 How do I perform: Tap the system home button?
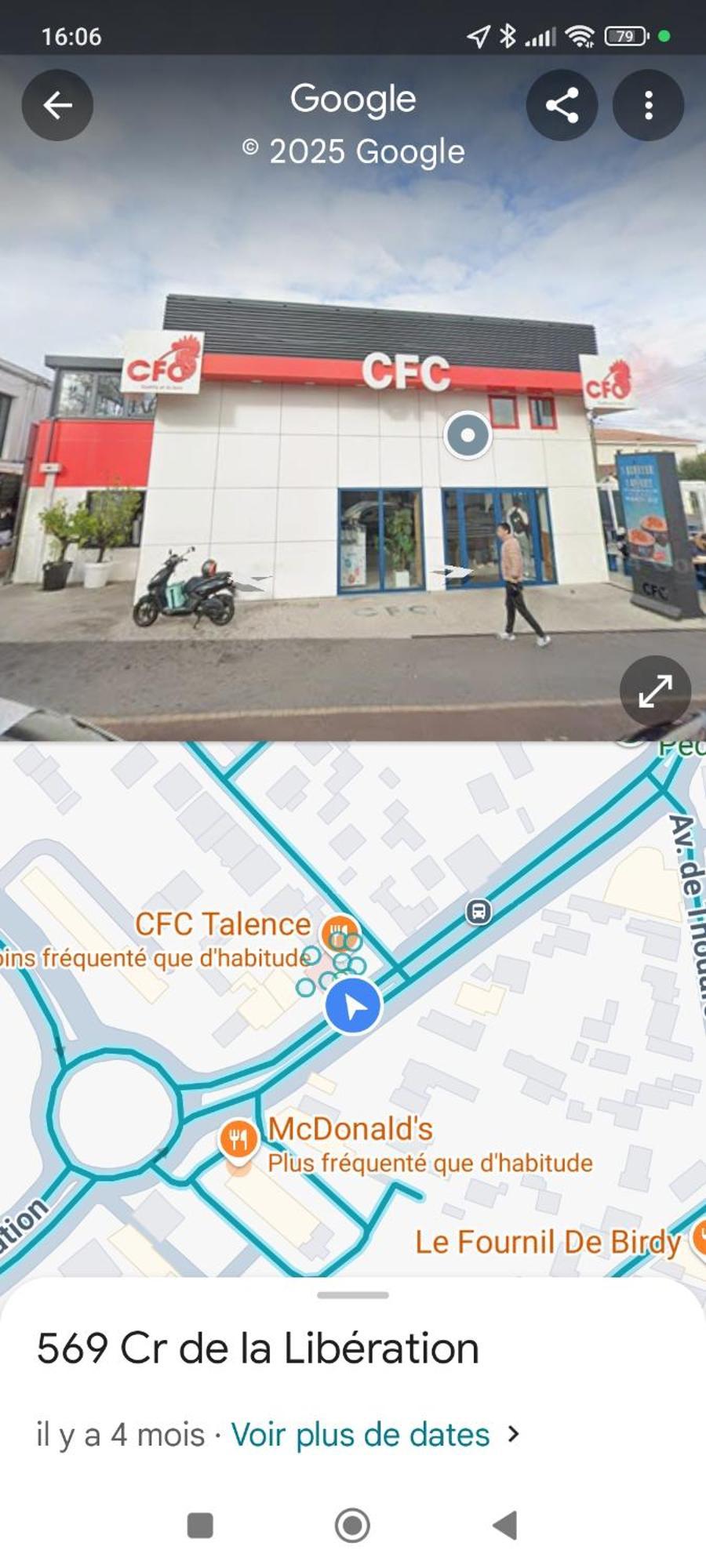click(352, 1526)
